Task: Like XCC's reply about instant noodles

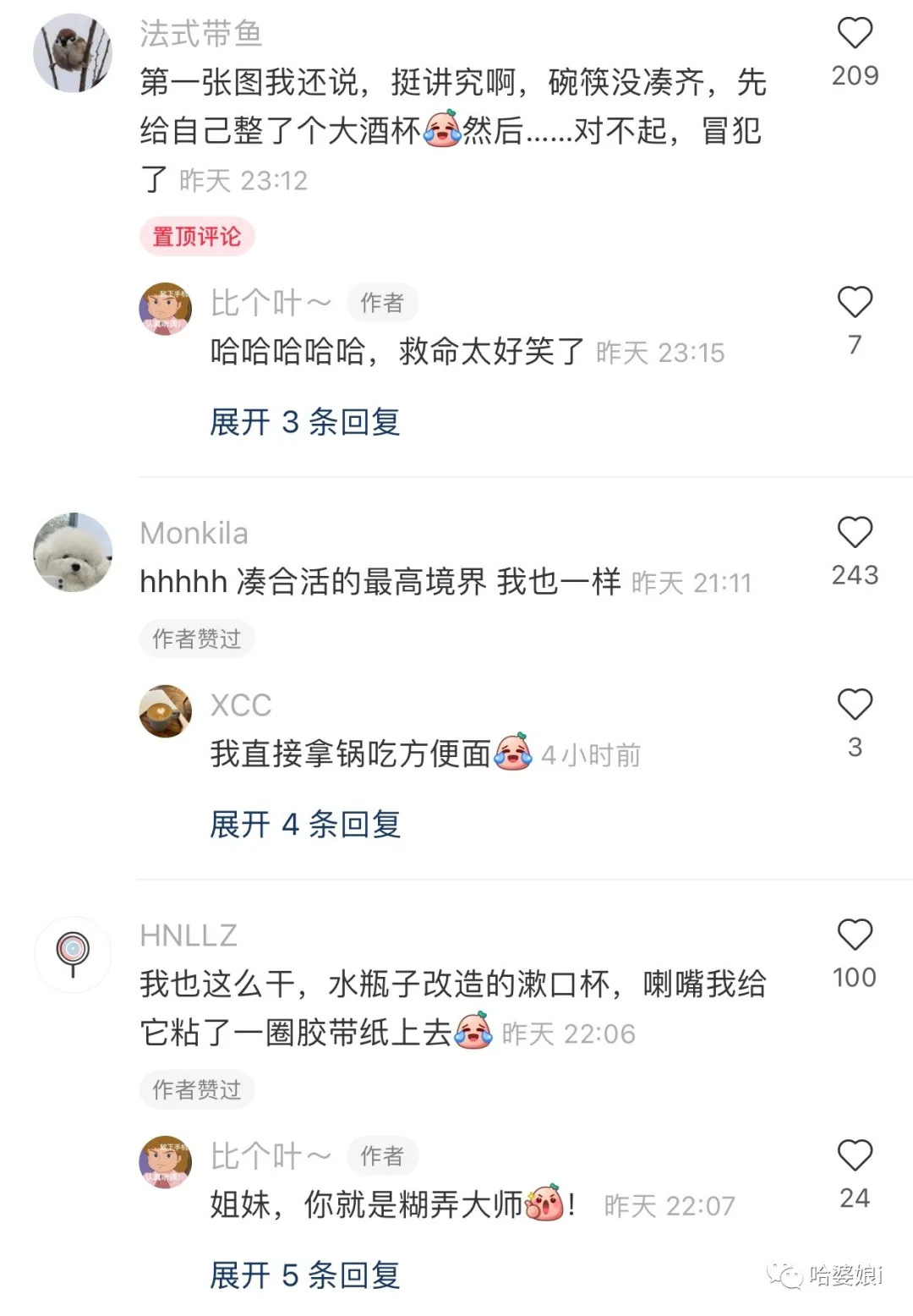Action: [854, 705]
